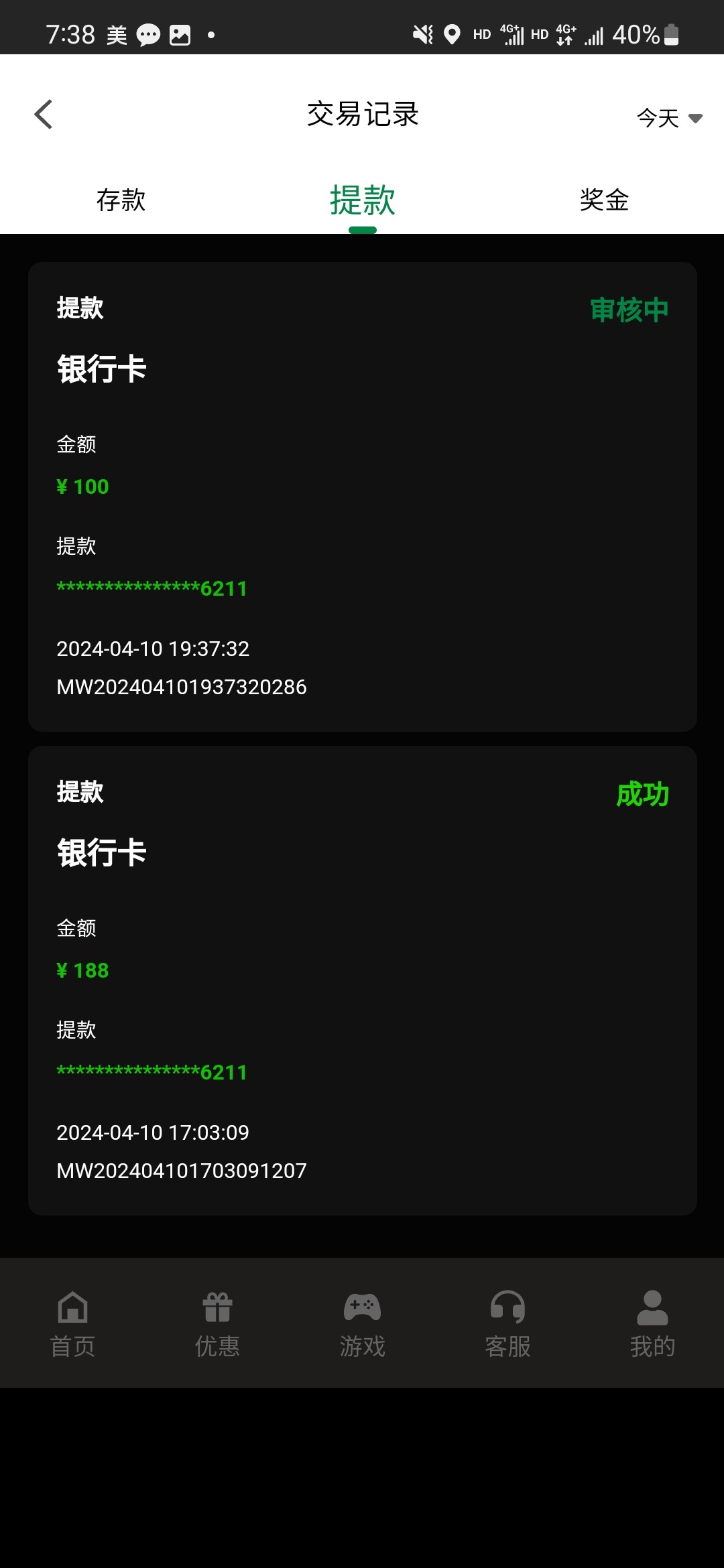Image resolution: width=724 pixels, height=1568 pixels.
Task: Tap the location pin in the status bar
Action: tap(453, 34)
